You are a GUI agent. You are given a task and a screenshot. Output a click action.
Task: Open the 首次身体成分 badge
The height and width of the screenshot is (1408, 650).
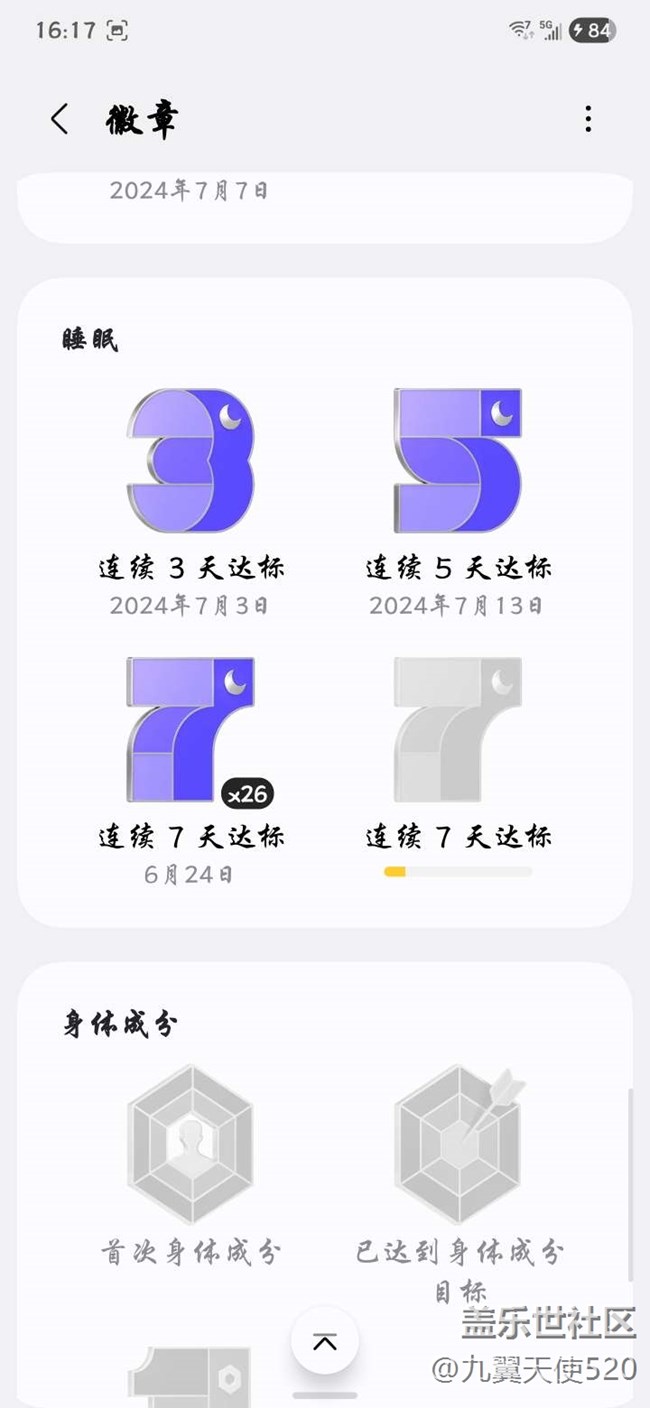pyautogui.click(x=190, y=1145)
